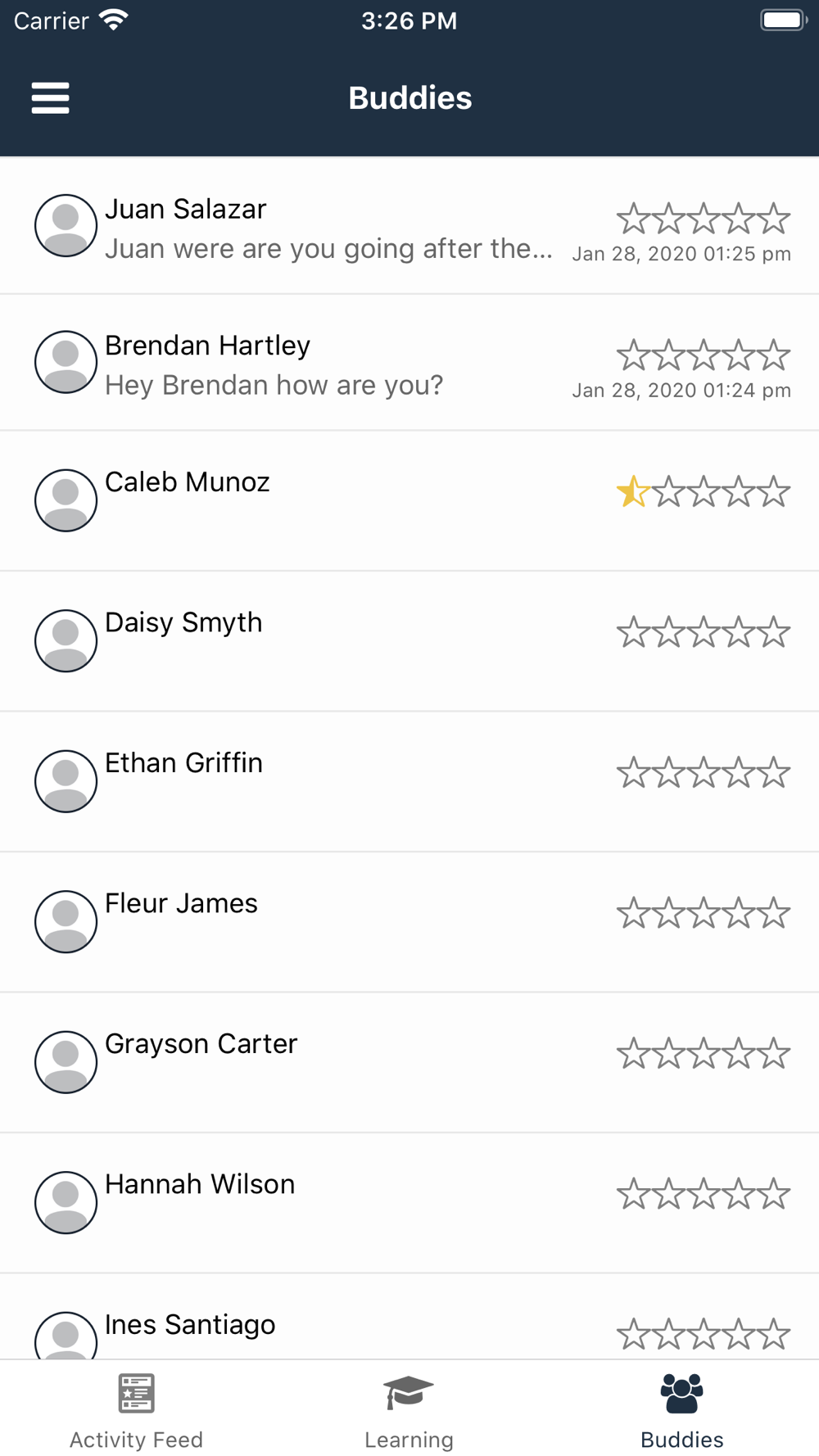The image size is (819, 1456).
Task: Switch to the Activity Feed tab
Action: [136, 1410]
